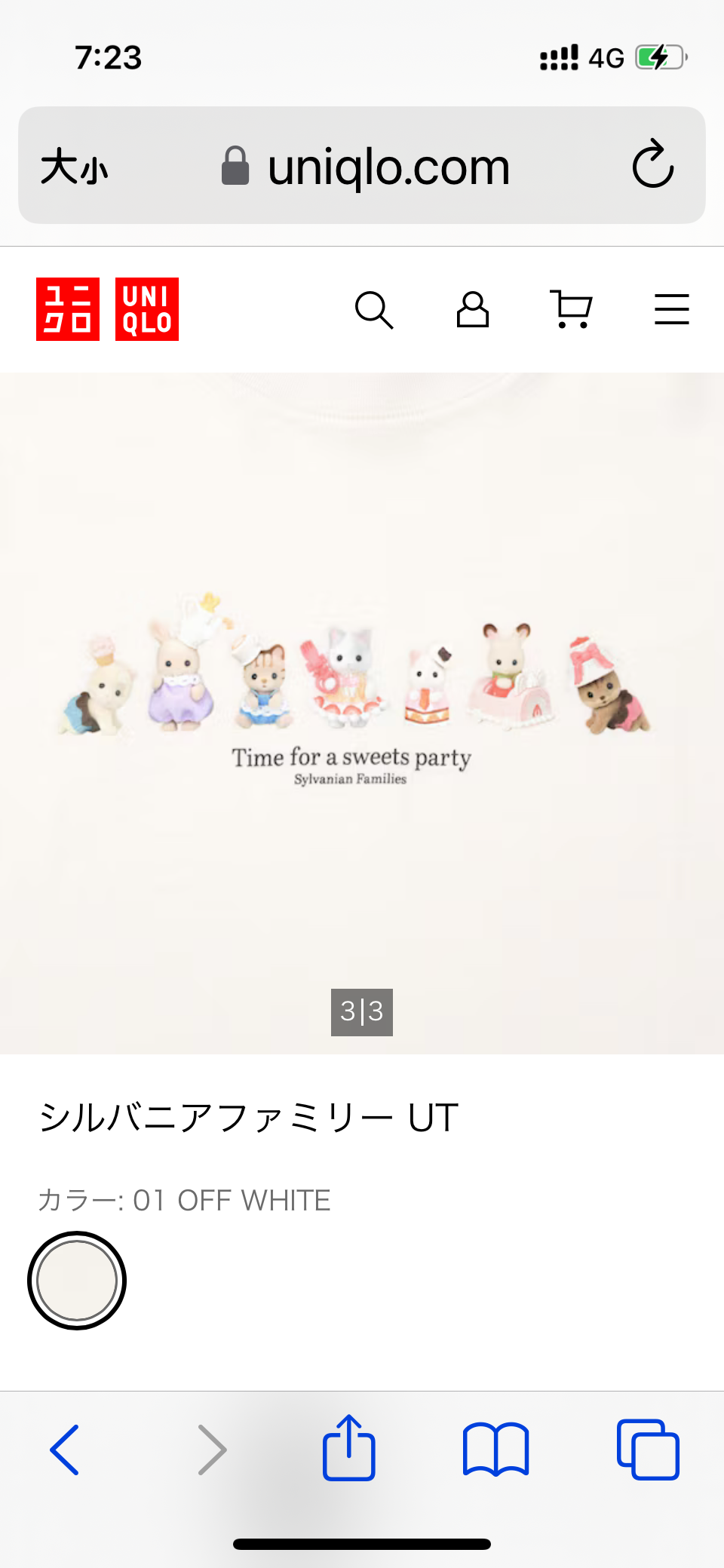Go back to the previous page
The height and width of the screenshot is (1568, 724).
pos(65,1449)
